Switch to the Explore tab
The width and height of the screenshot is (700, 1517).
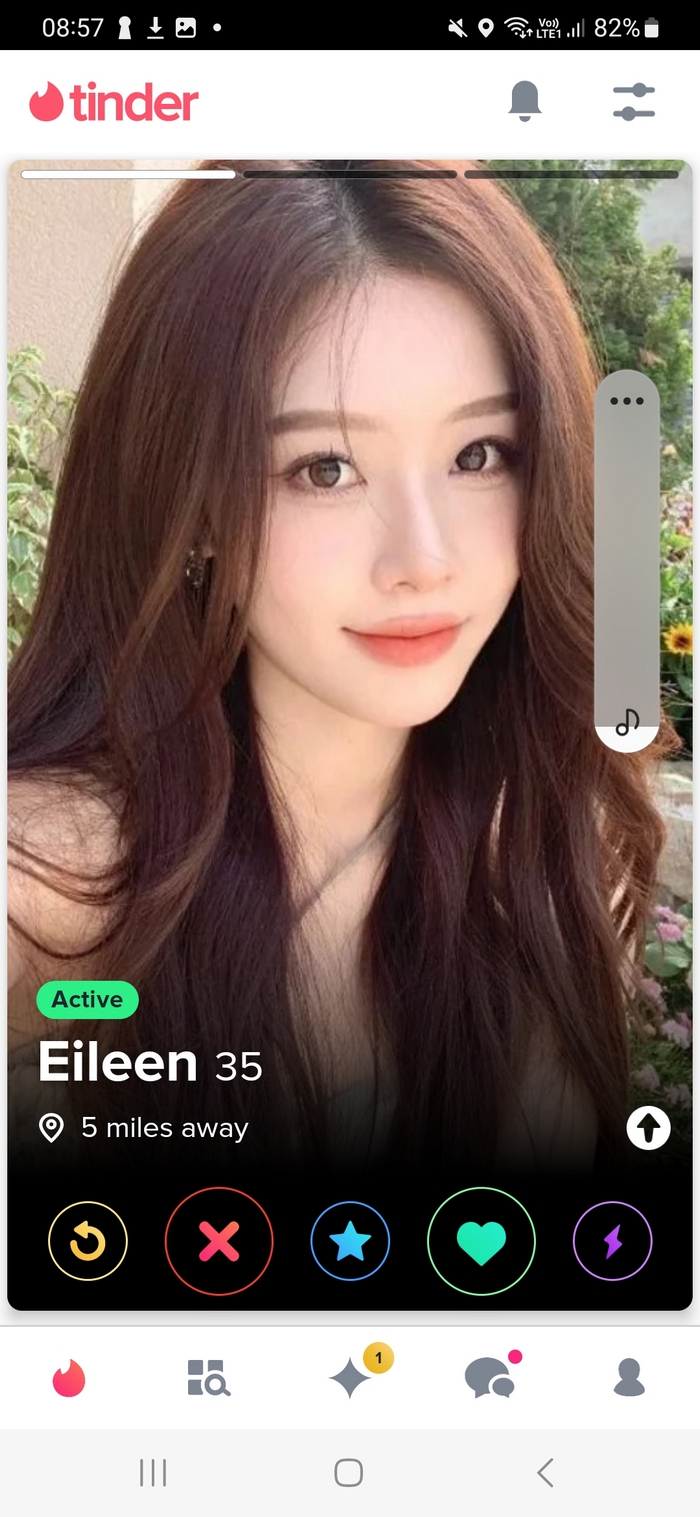[x=209, y=1378]
